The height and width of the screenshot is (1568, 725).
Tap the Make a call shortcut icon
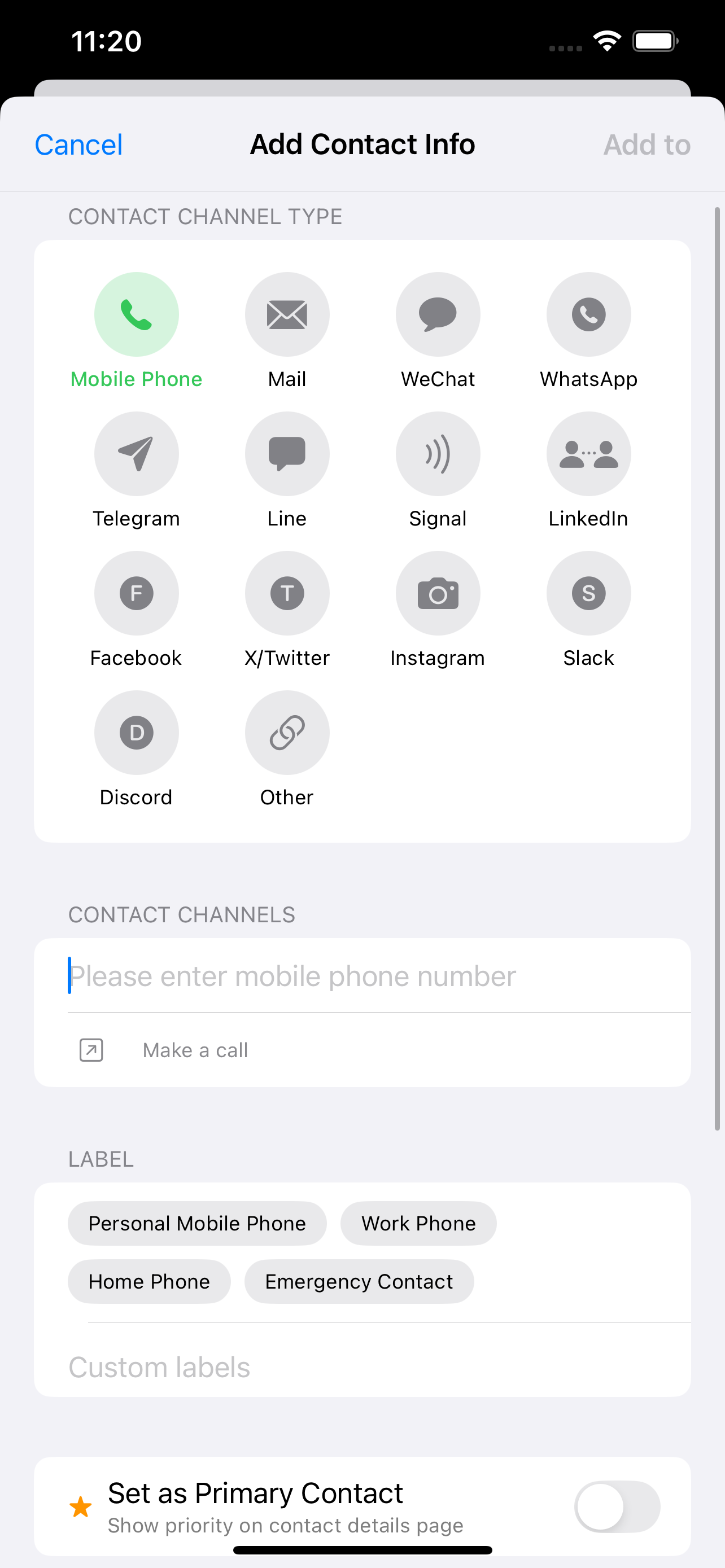90,1049
